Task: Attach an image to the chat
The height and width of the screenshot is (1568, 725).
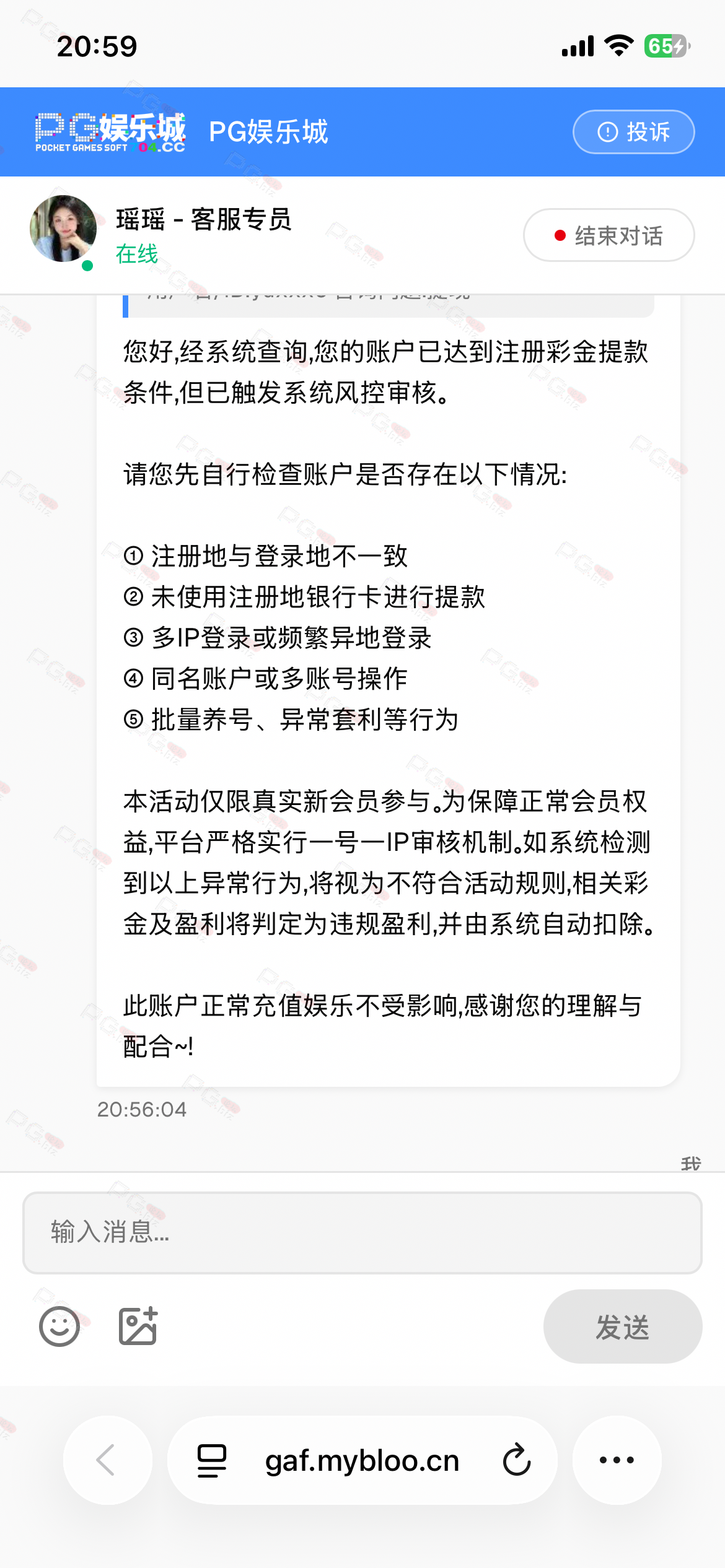Action: click(138, 1326)
